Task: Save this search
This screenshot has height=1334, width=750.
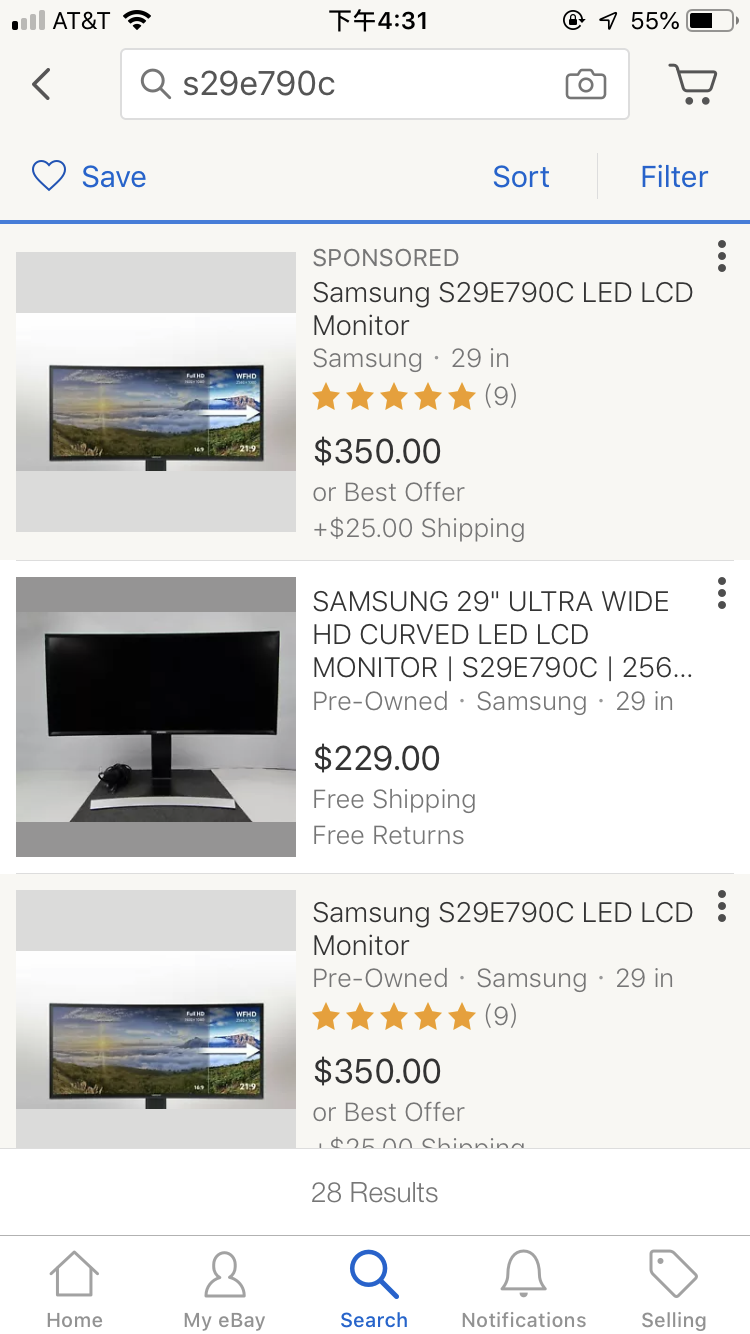Action: point(90,177)
